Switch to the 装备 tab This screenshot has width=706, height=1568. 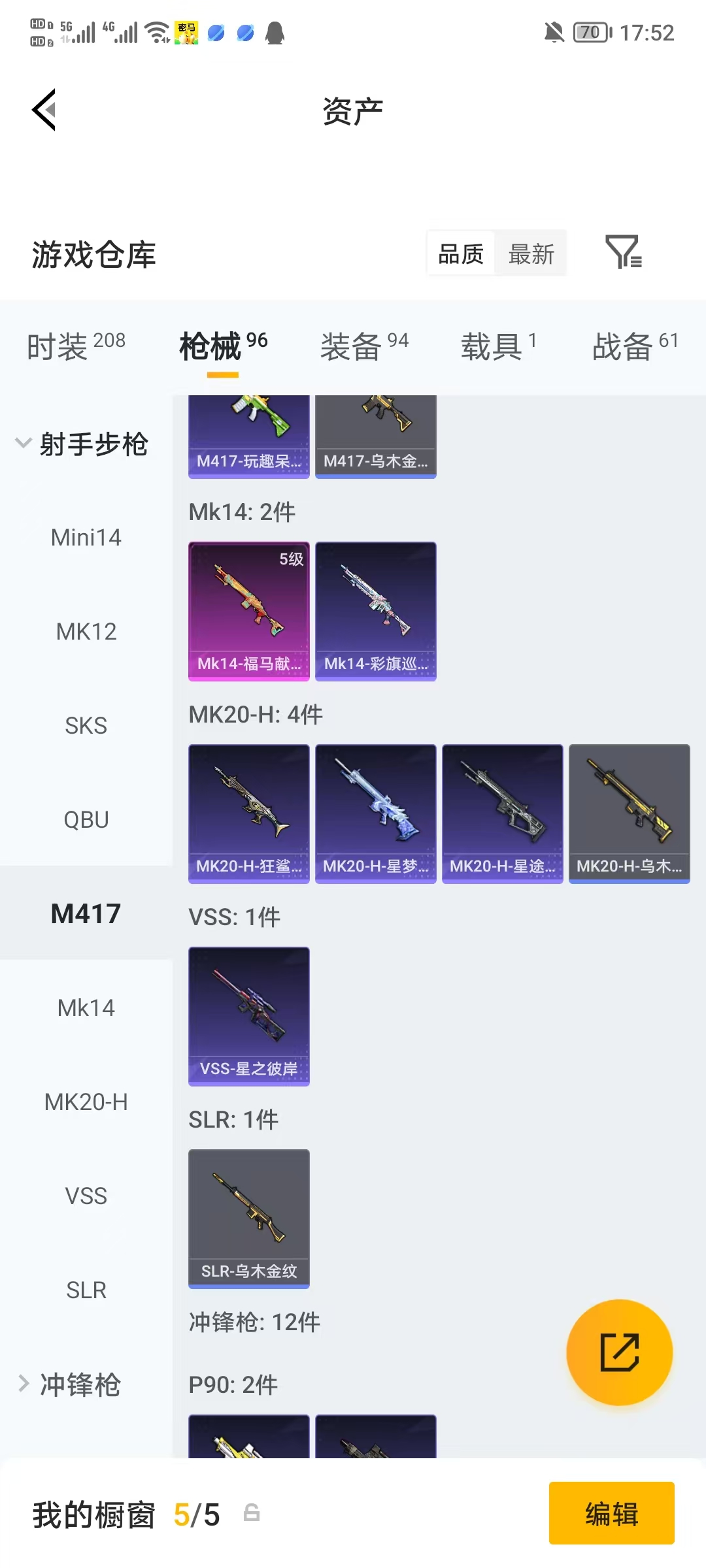click(364, 346)
